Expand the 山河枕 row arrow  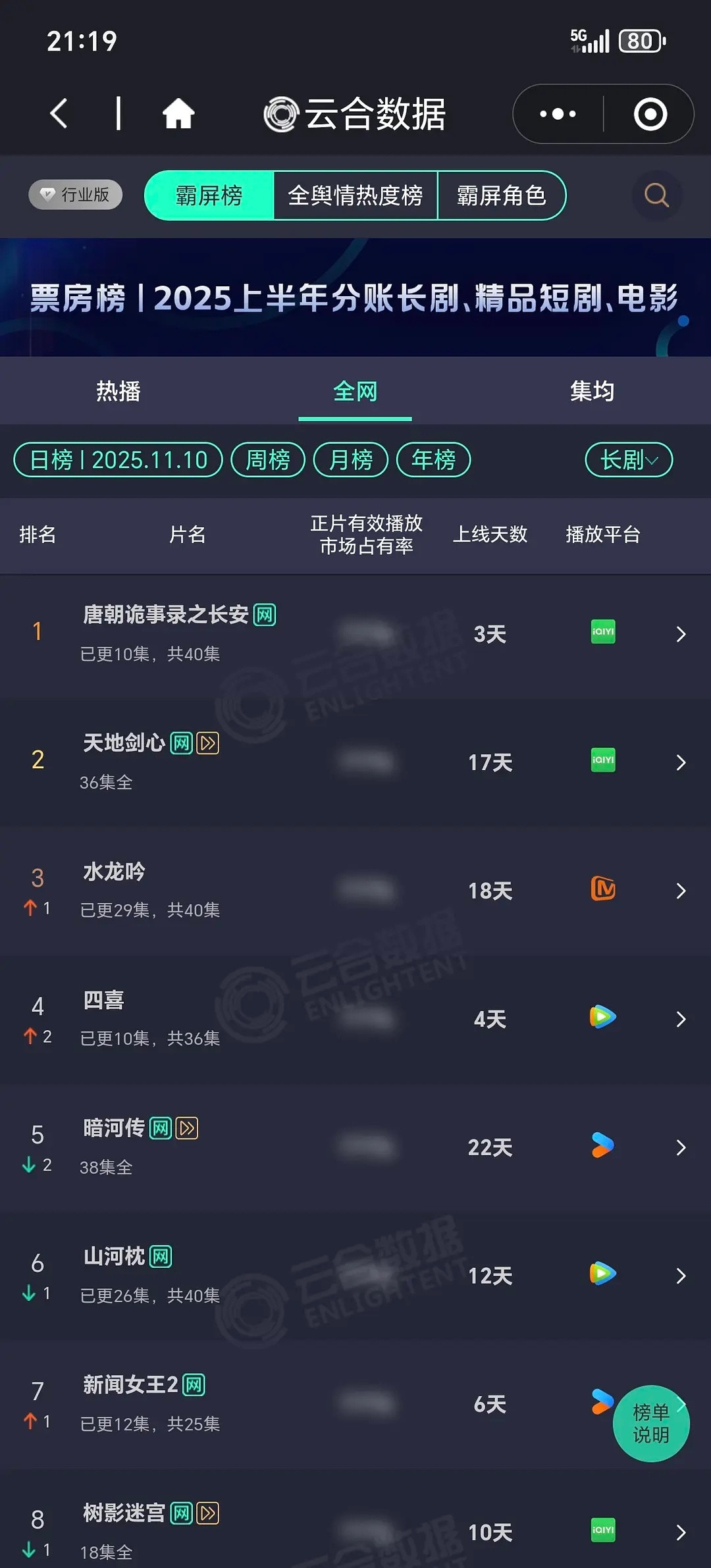681,1275
